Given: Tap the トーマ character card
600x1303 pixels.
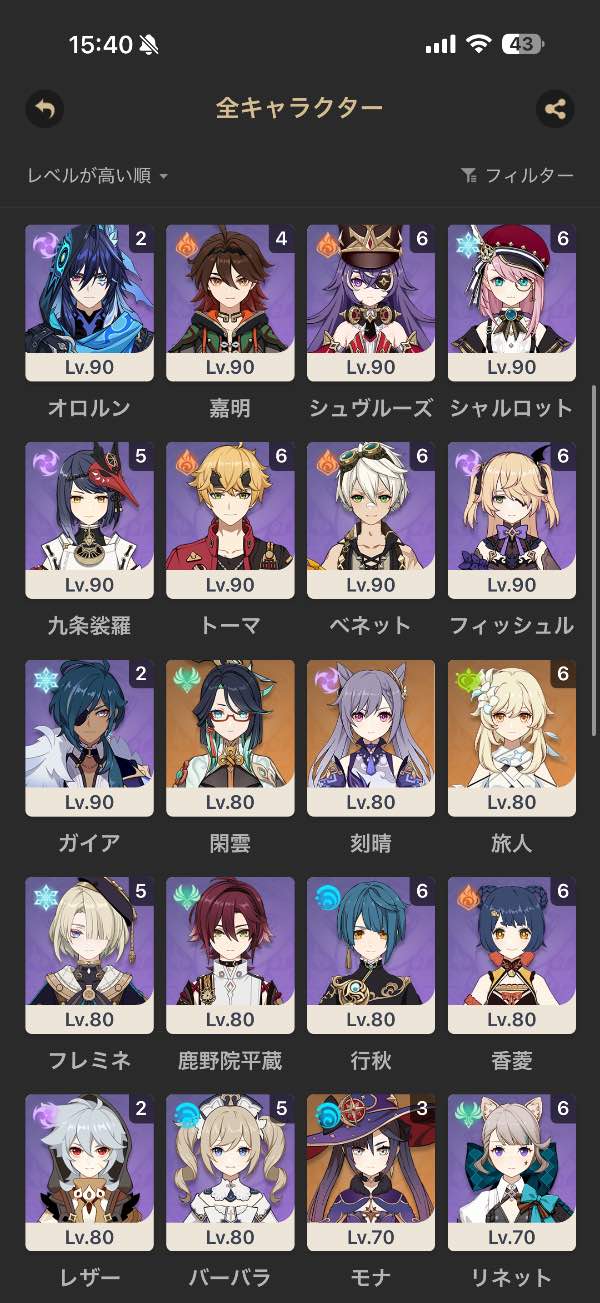Looking at the screenshot, I should 230,520.
